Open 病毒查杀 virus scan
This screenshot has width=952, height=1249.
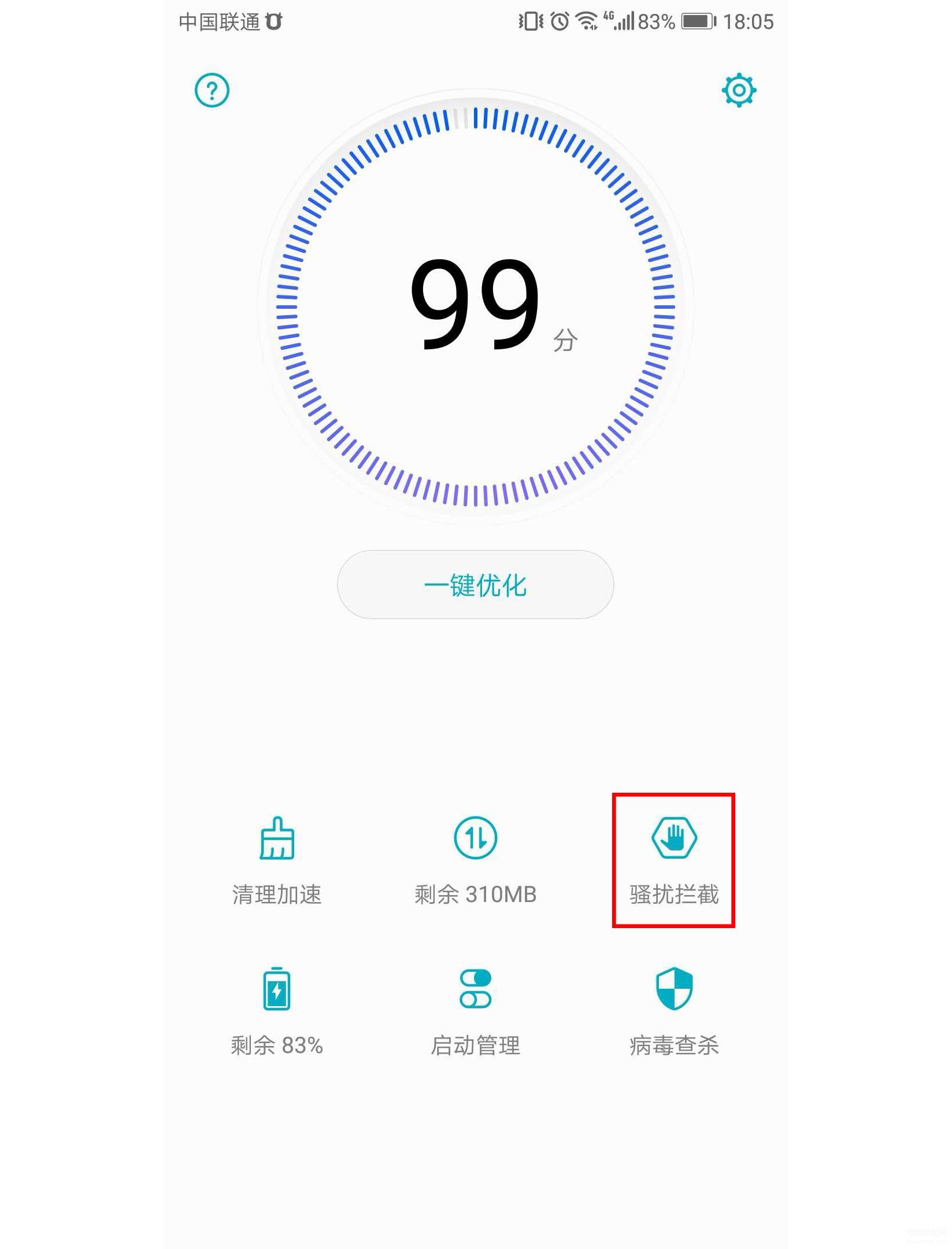click(673, 1010)
